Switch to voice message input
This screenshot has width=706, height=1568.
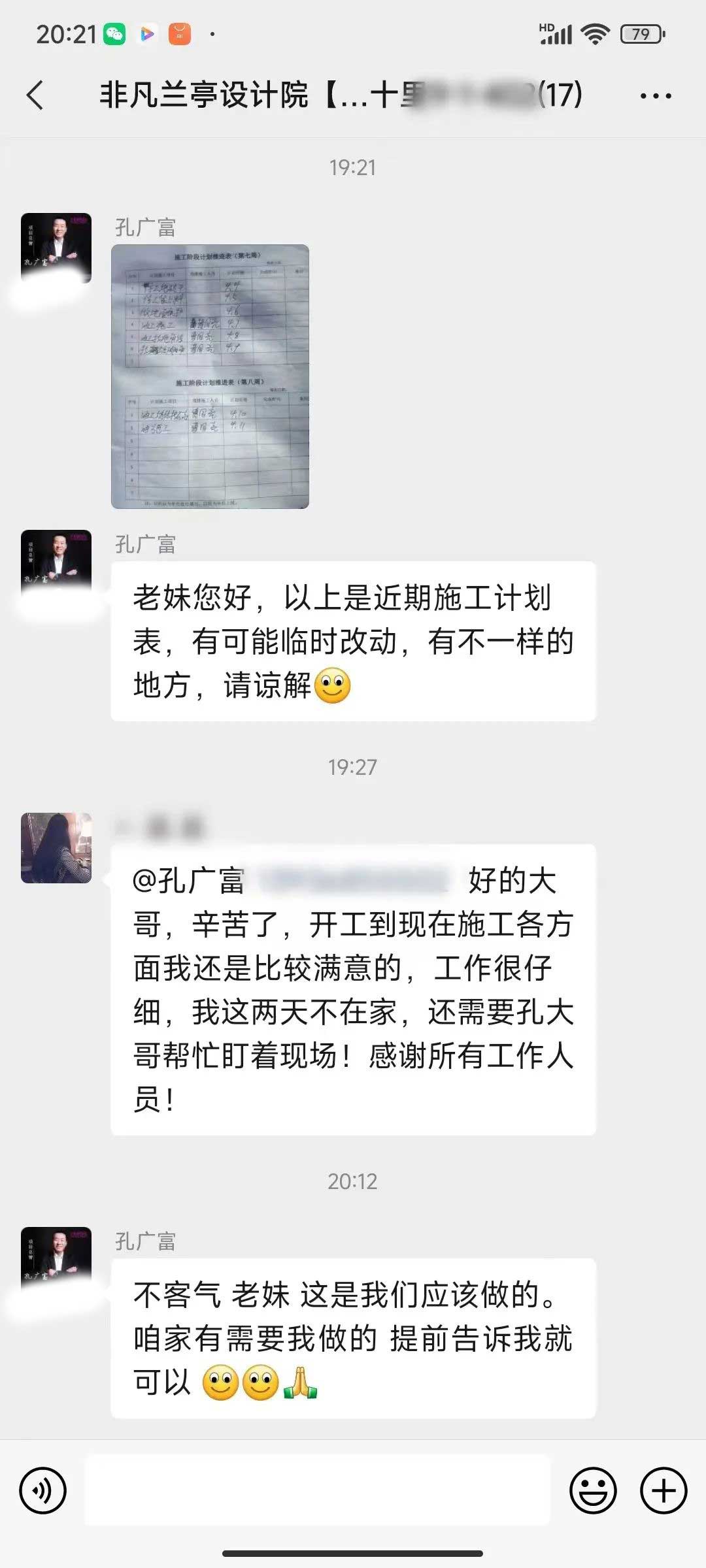click(43, 1490)
